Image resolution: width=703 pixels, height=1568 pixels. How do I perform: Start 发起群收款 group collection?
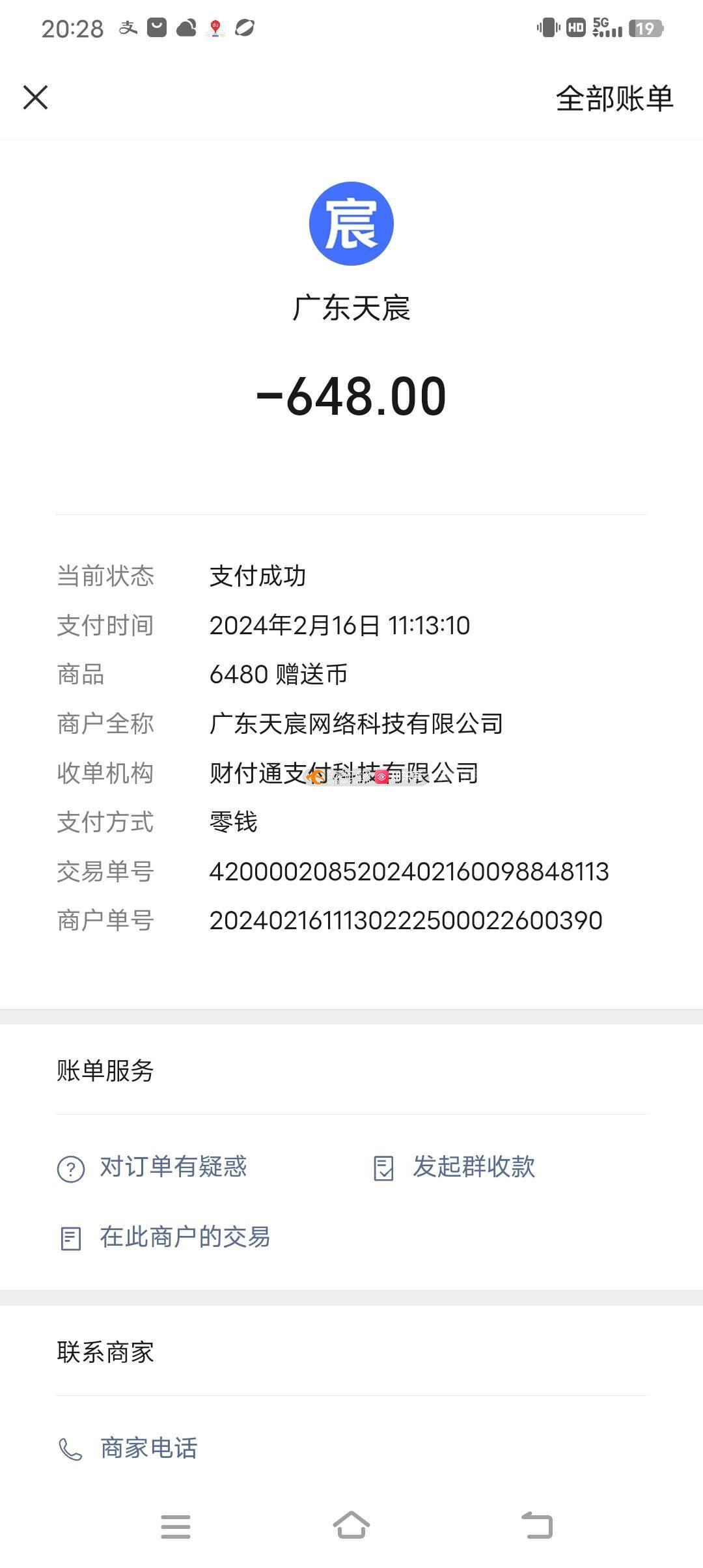454,1167
